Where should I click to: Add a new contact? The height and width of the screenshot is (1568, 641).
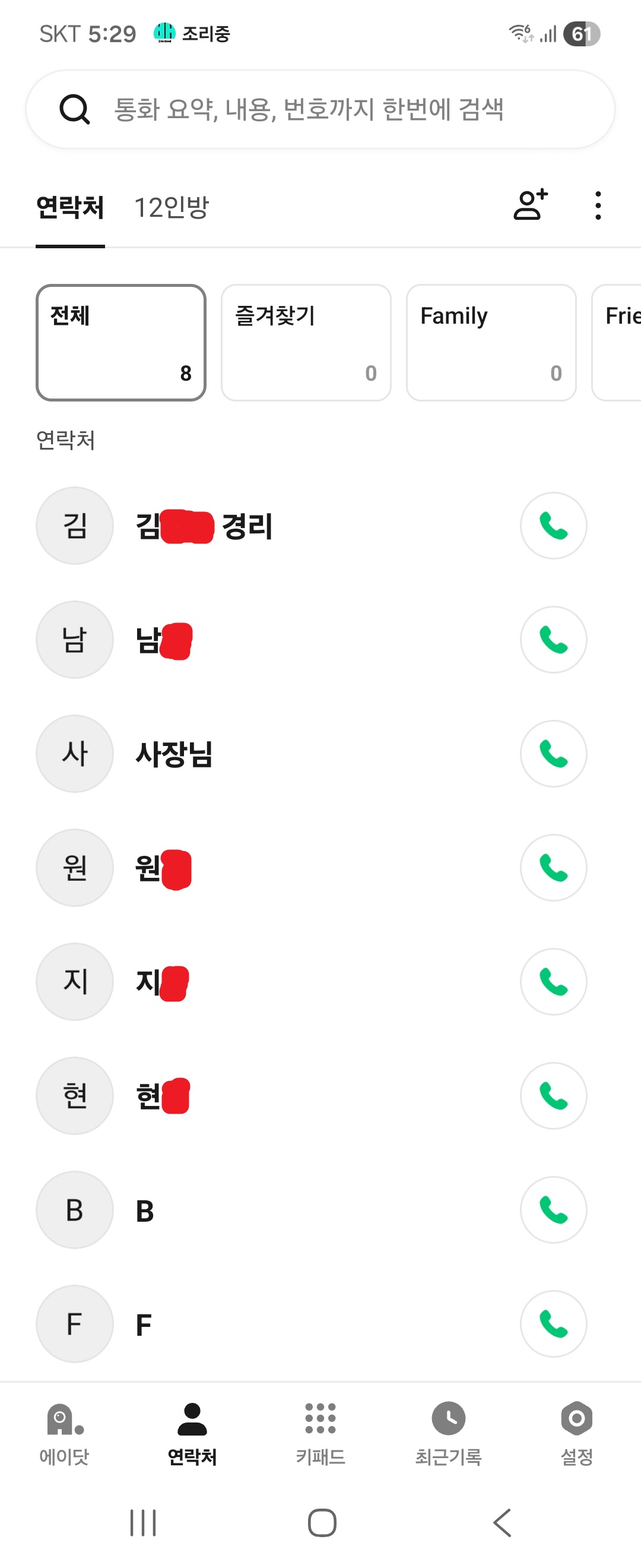(531, 204)
